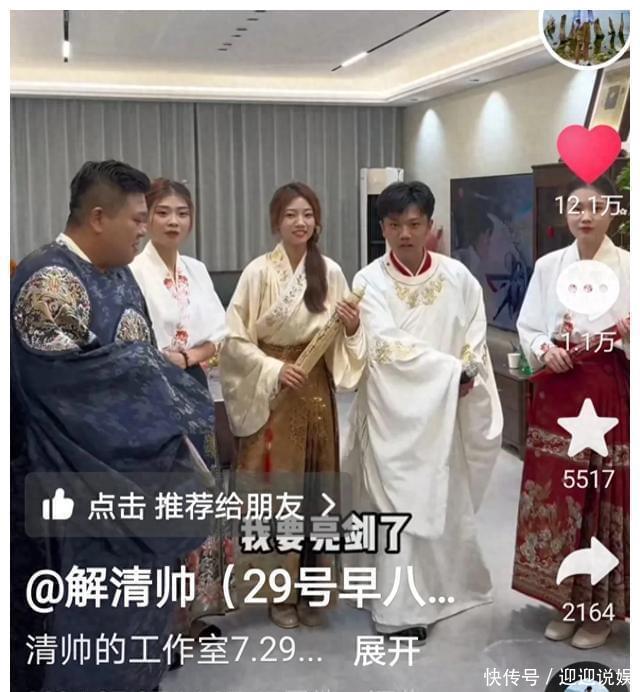Expand the caption with 展开
This screenshot has width=640, height=692.
tap(386, 651)
